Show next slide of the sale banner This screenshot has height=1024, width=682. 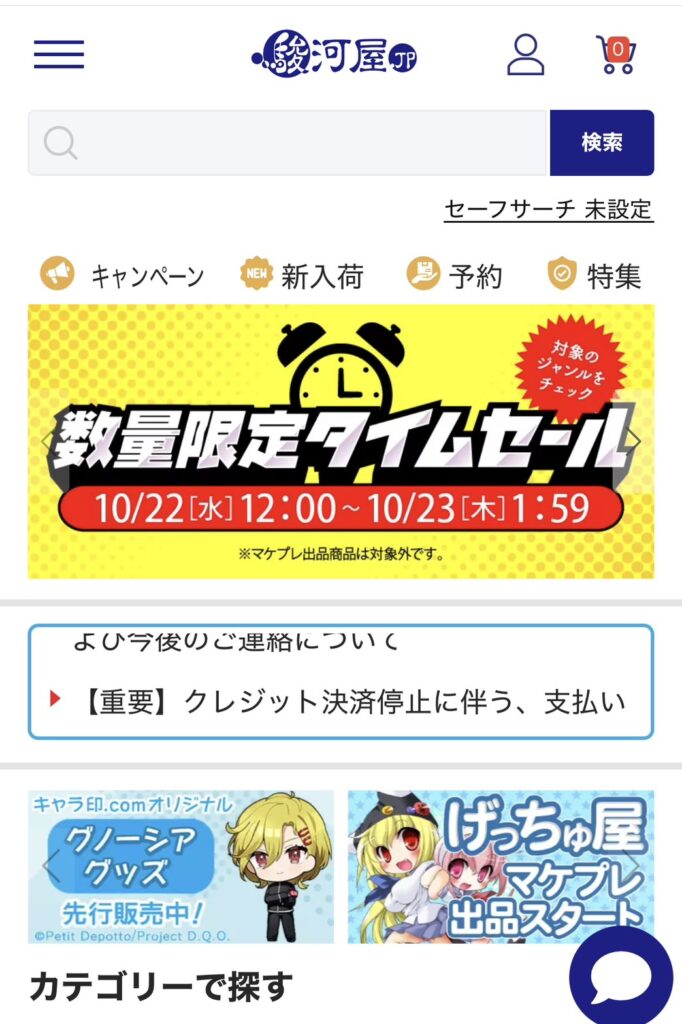point(635,441)
